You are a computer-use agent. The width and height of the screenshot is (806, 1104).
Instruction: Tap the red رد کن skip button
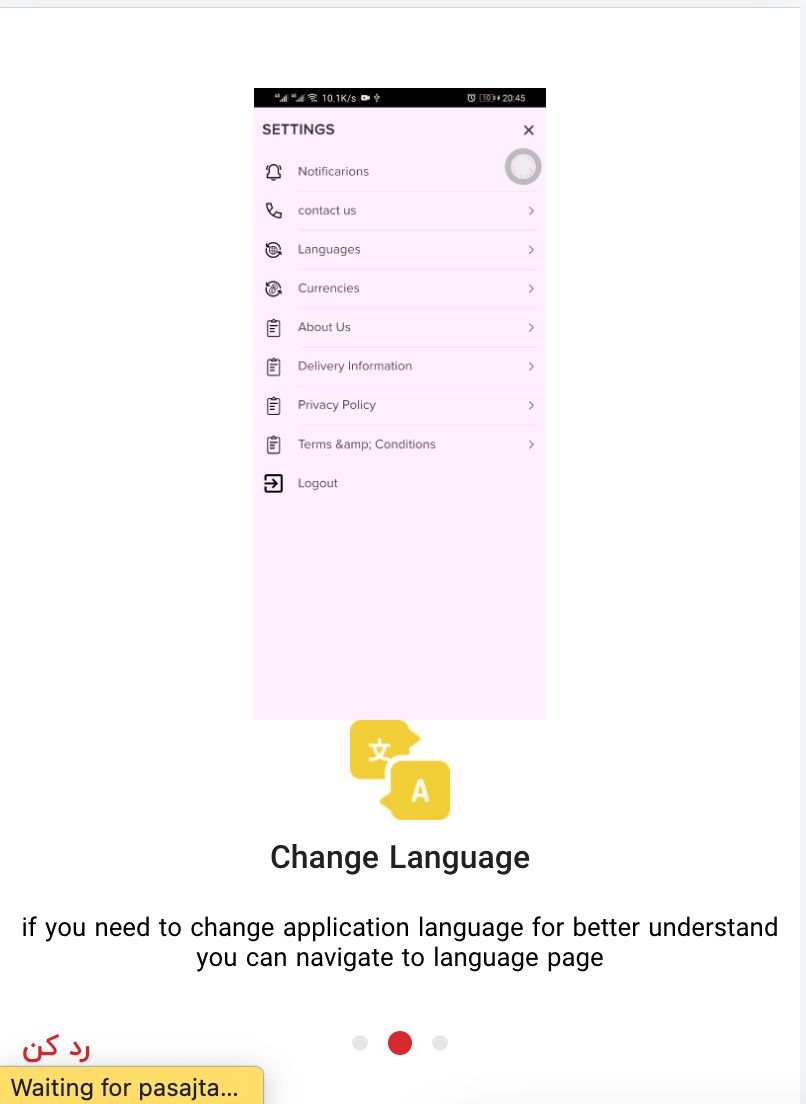(57, 1047)
